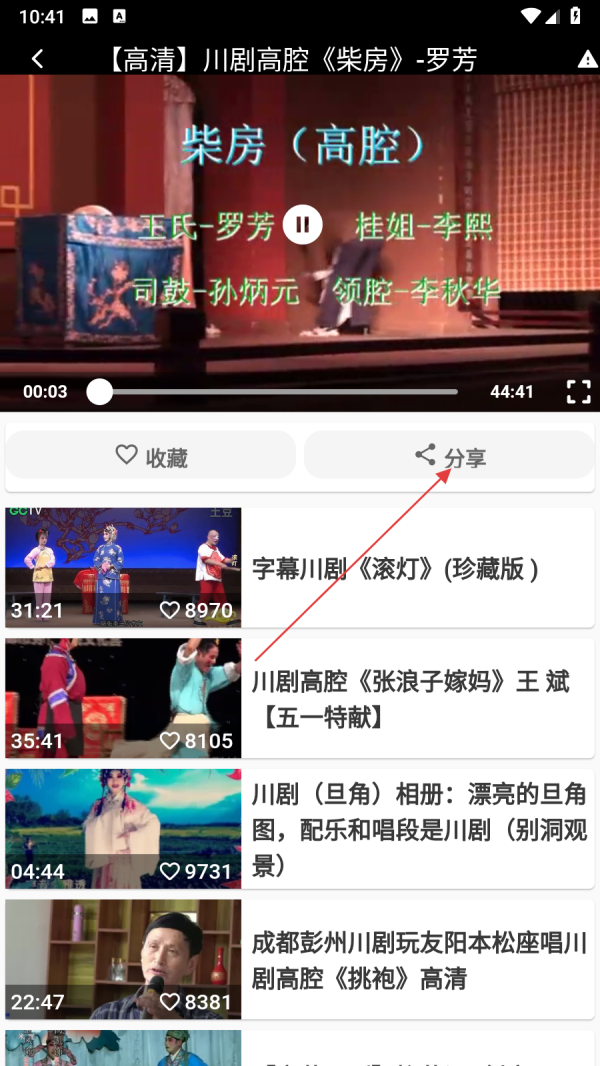Open the warning triangle icon

click(587, 59)
